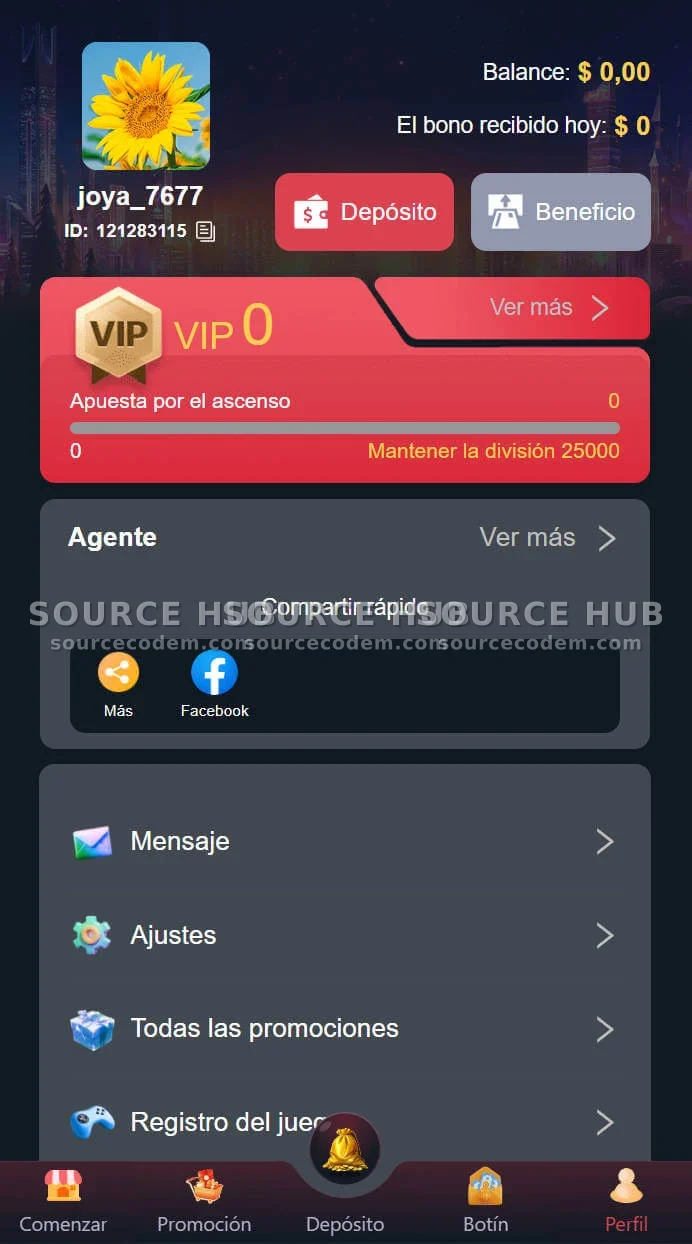Open Ver más in Agente section
692x1244 pixels.
(x=548, y=538)
